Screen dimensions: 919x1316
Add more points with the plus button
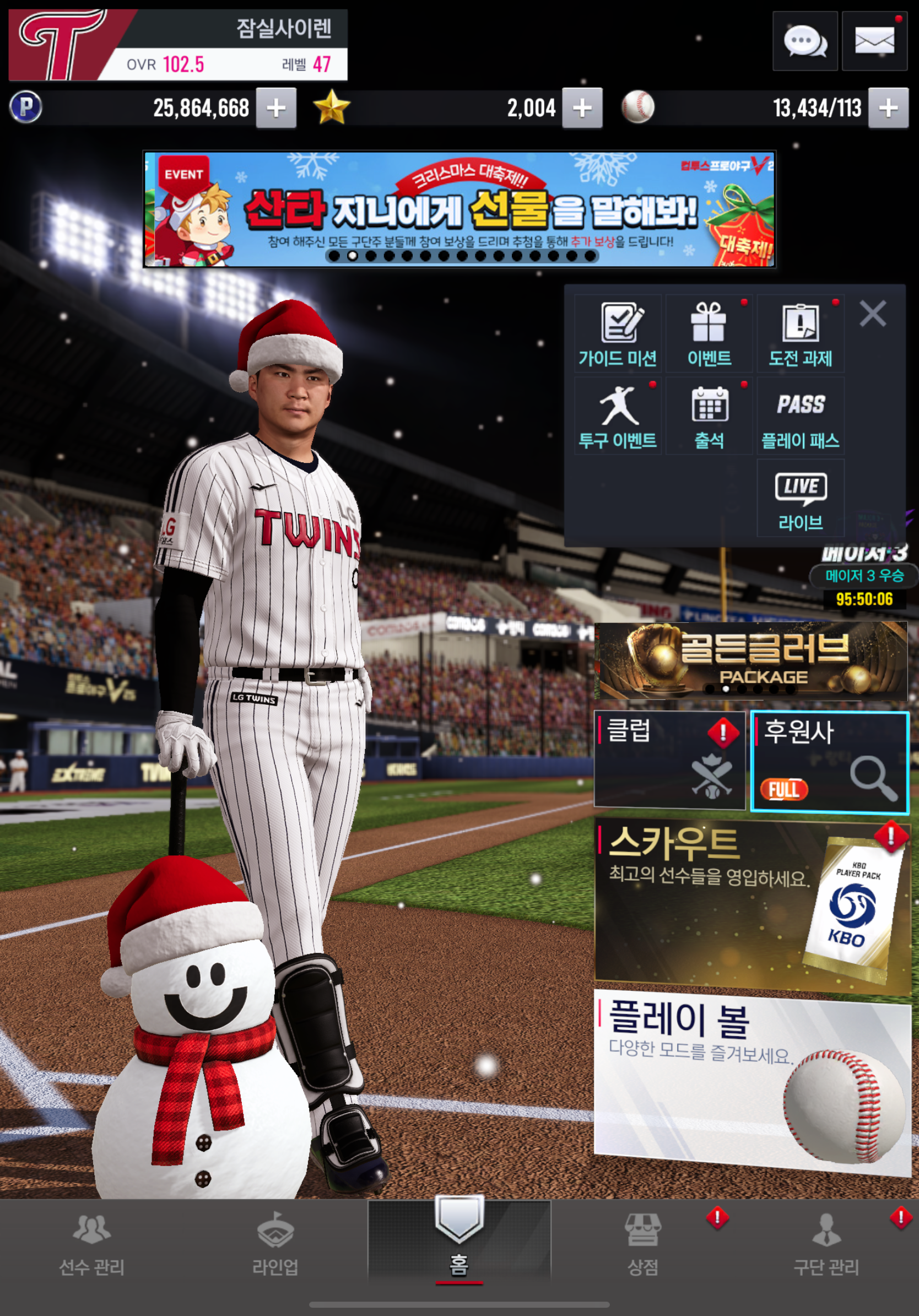point(275,108)
